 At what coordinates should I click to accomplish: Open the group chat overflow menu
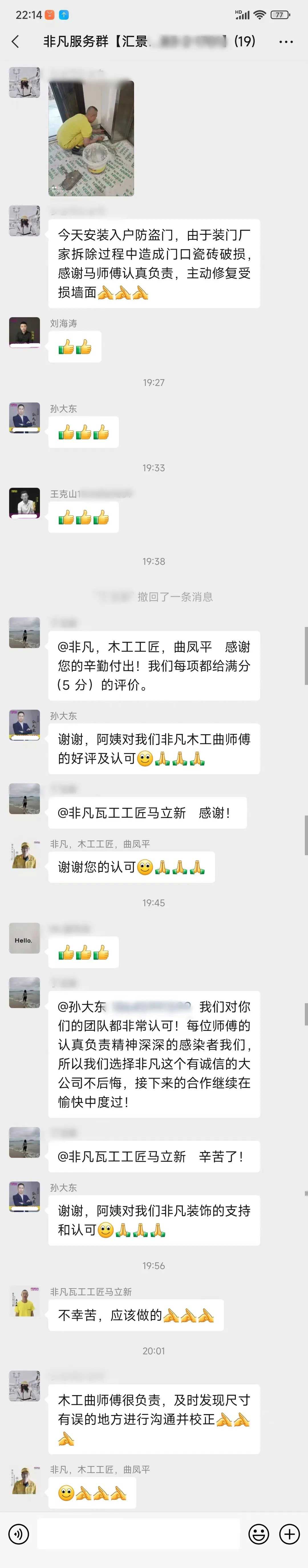[x=285, y=41]
